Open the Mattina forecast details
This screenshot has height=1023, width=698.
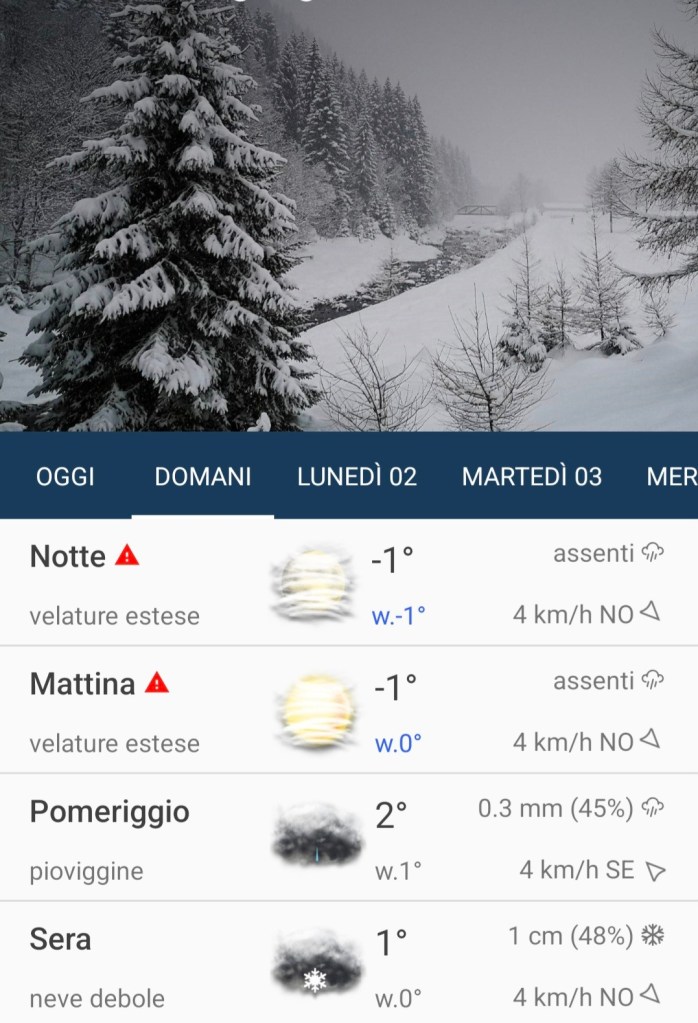pos(349,711)
